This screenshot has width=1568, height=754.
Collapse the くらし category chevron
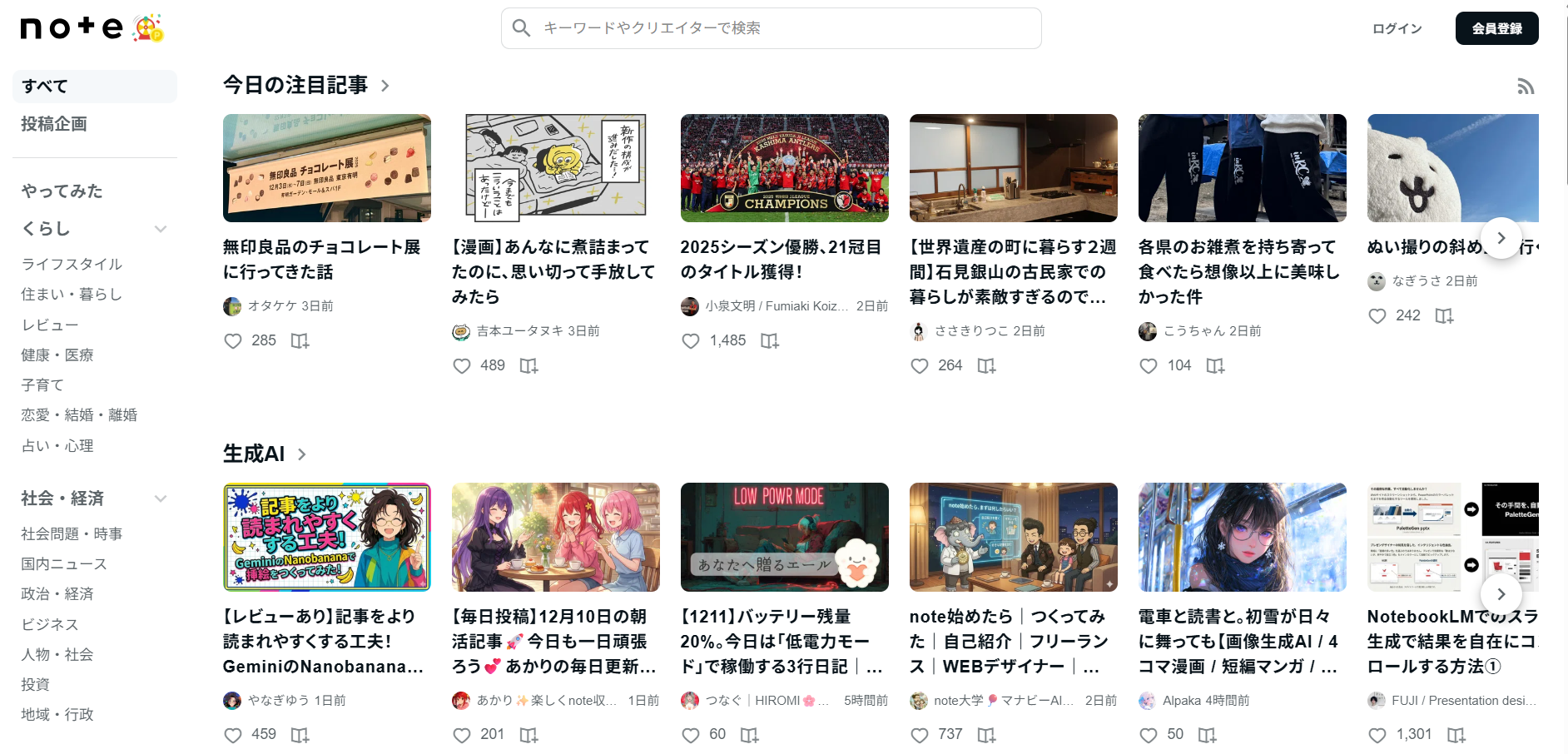161,229
